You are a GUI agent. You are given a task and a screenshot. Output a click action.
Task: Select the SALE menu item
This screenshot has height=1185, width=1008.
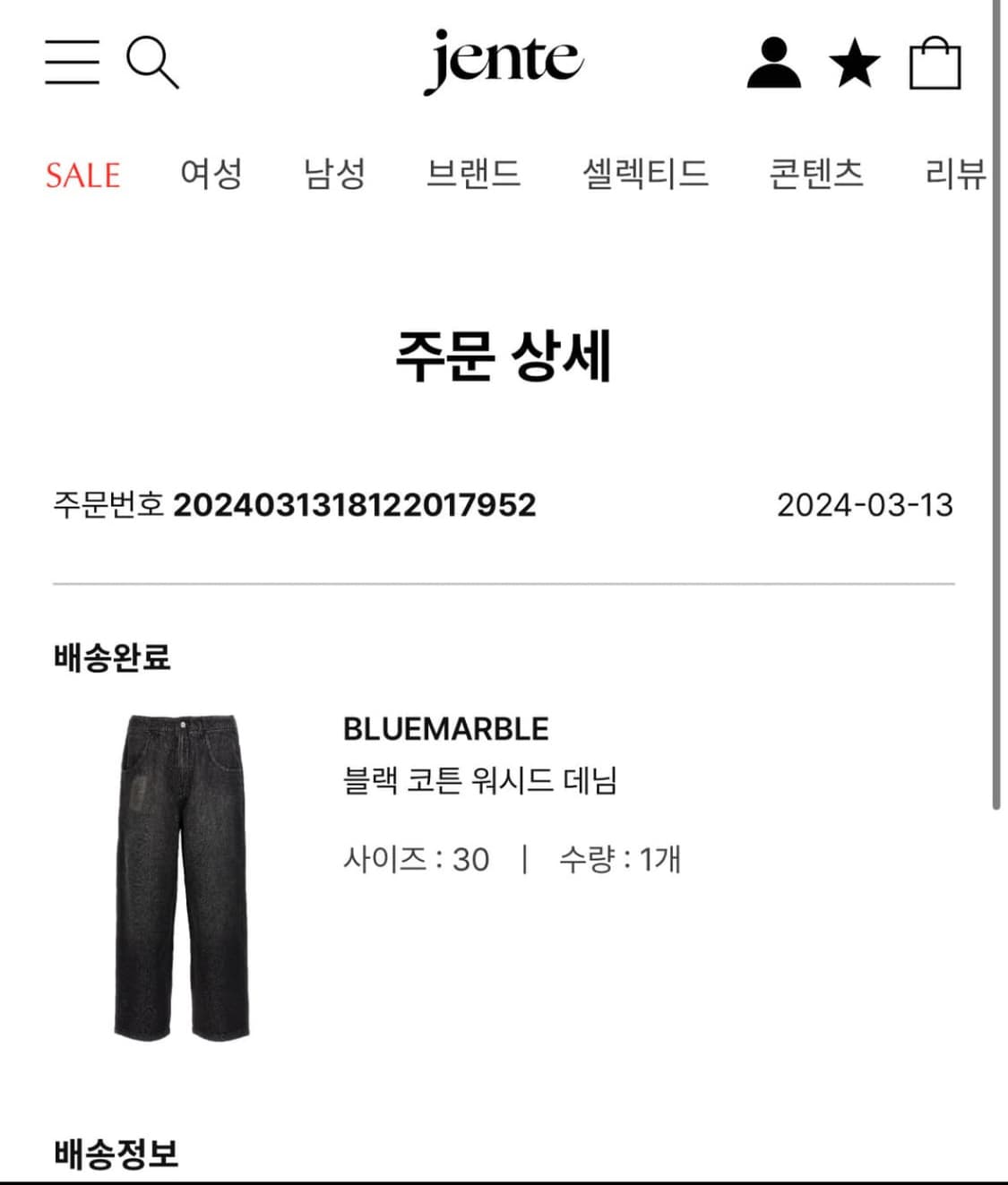coord(83,176)
